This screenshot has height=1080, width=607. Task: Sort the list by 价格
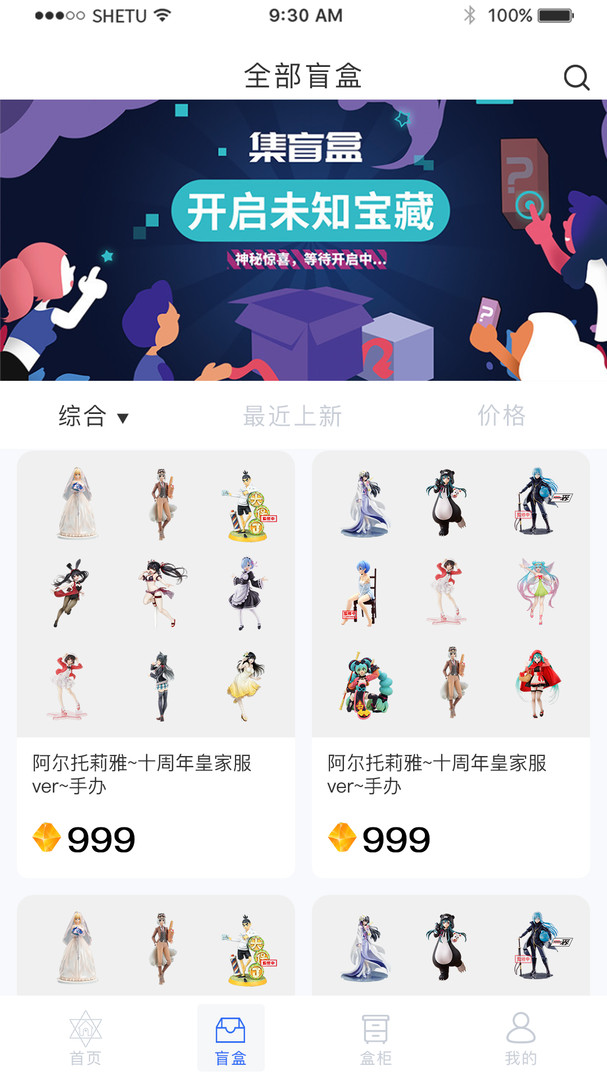pos(501,416)
